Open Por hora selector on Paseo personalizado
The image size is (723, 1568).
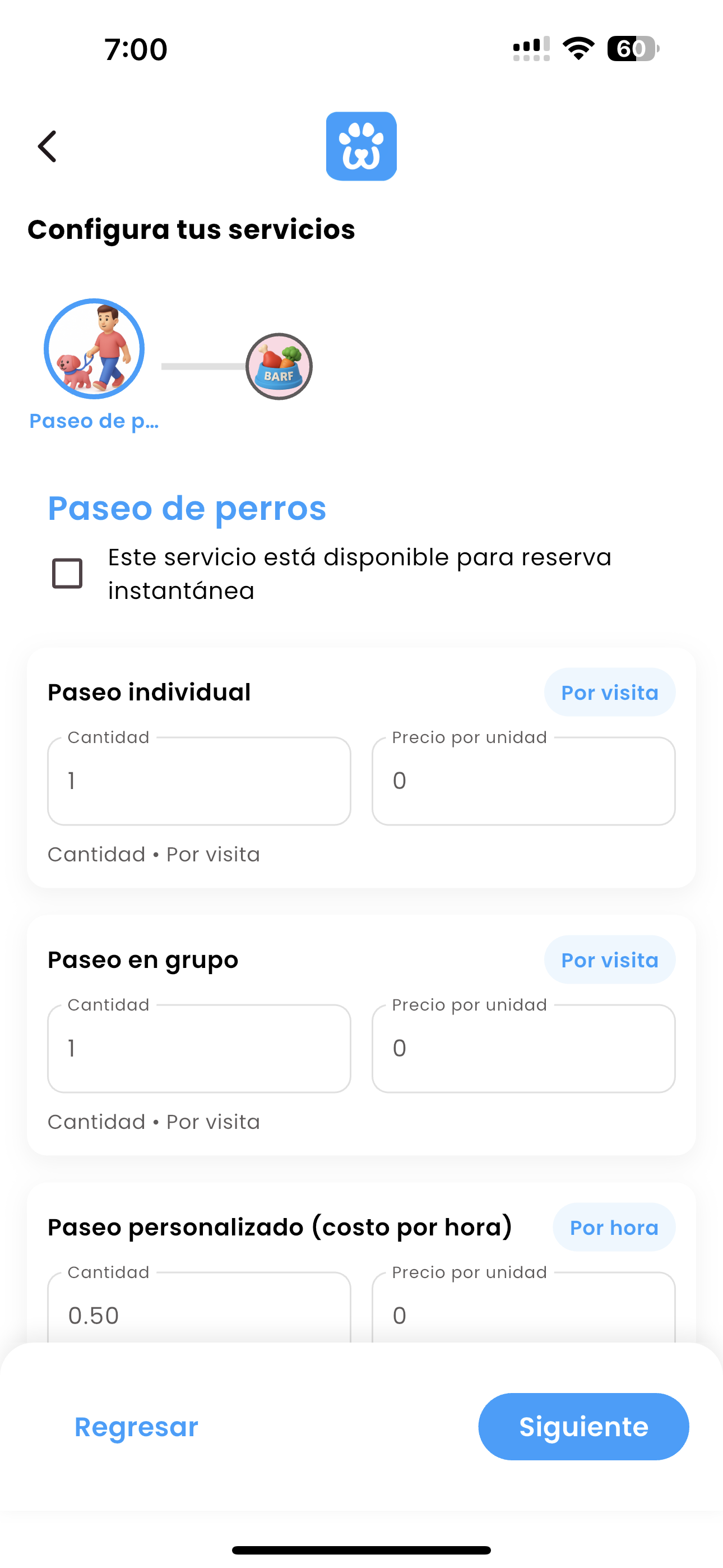point(614,1227)
